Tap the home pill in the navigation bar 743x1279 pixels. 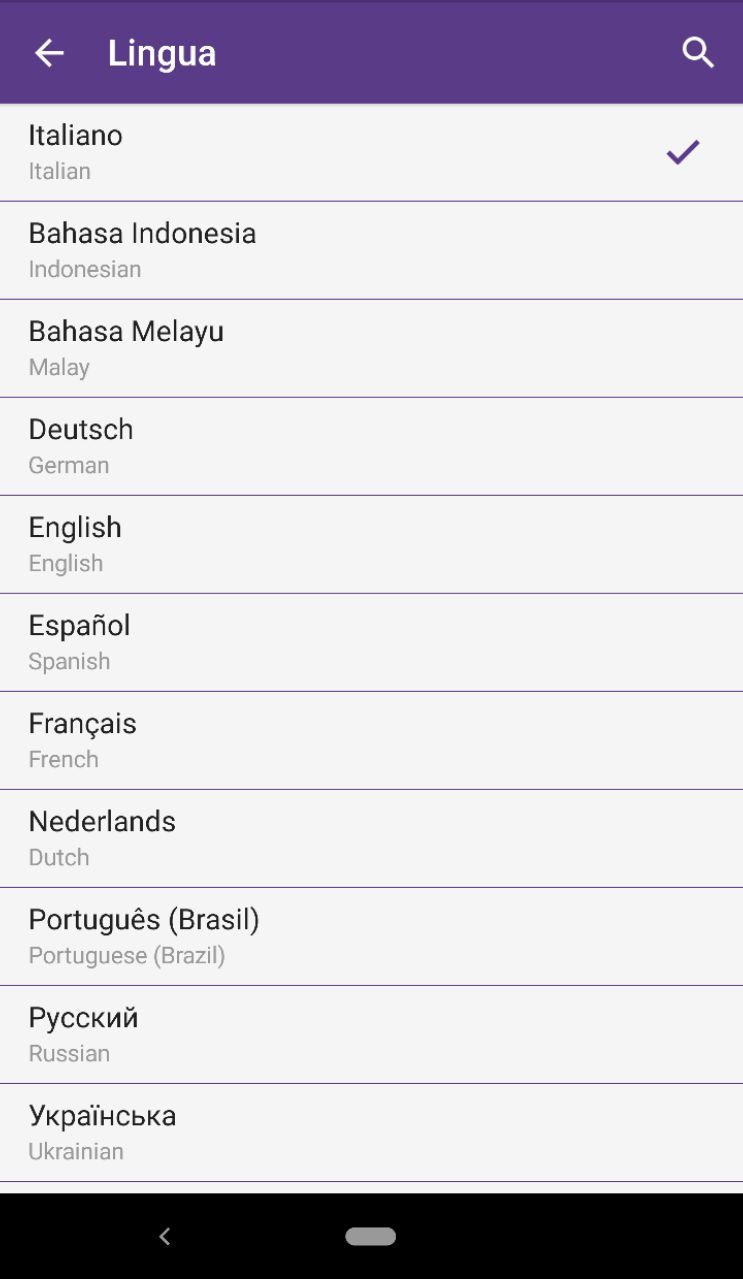click(371, 1237)
